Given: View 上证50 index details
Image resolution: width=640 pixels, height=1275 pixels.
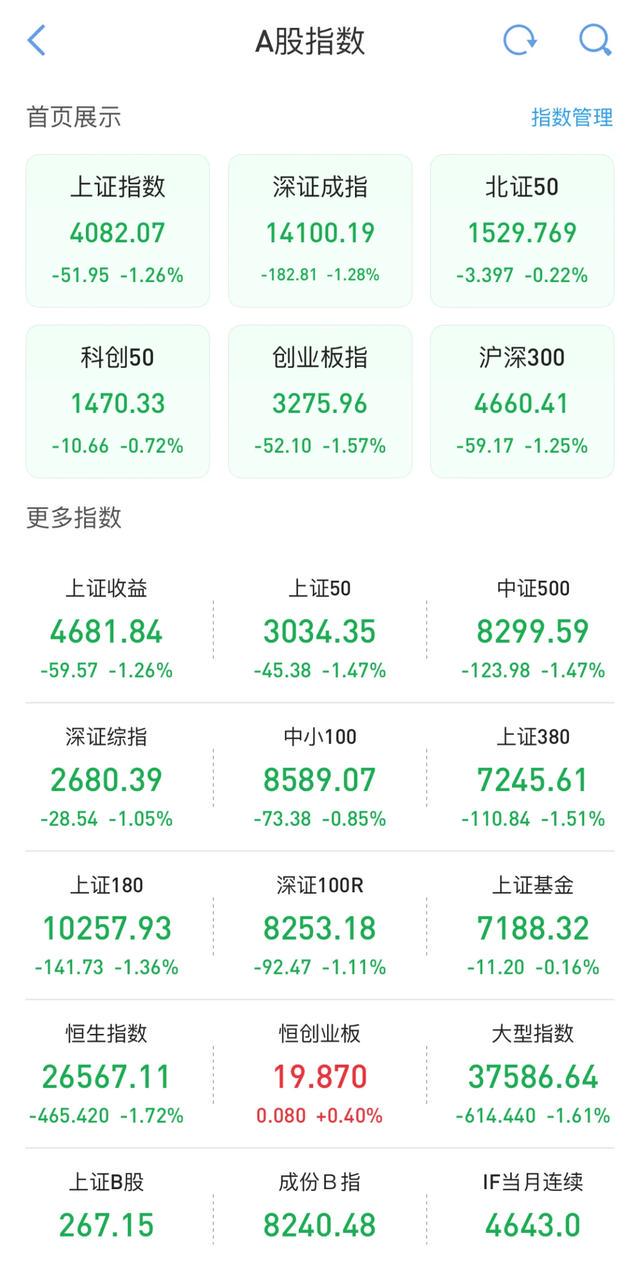Looking at the screenshot, I should click(320, 630).
